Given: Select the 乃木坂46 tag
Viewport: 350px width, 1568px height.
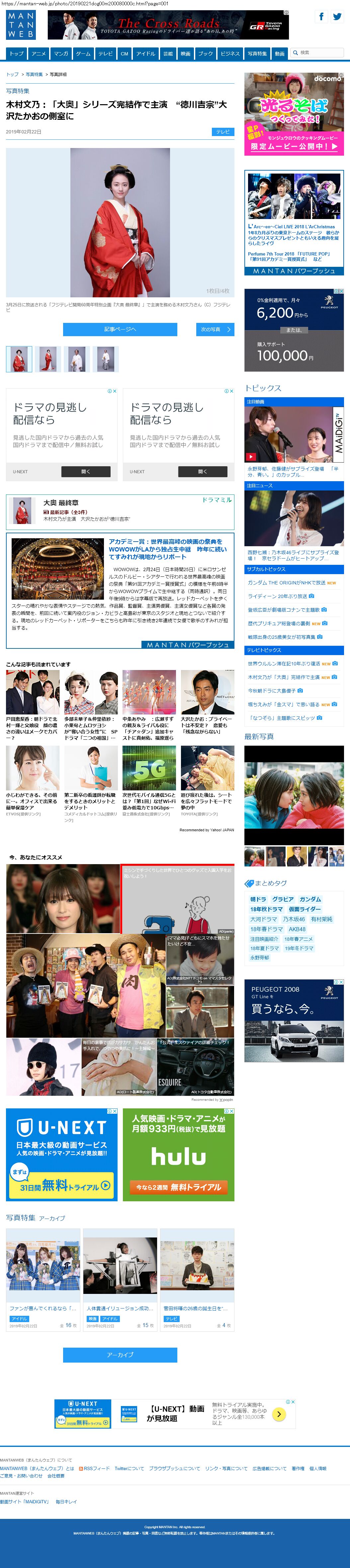Looking at the screenshot, I should click(x=294, y=919).
